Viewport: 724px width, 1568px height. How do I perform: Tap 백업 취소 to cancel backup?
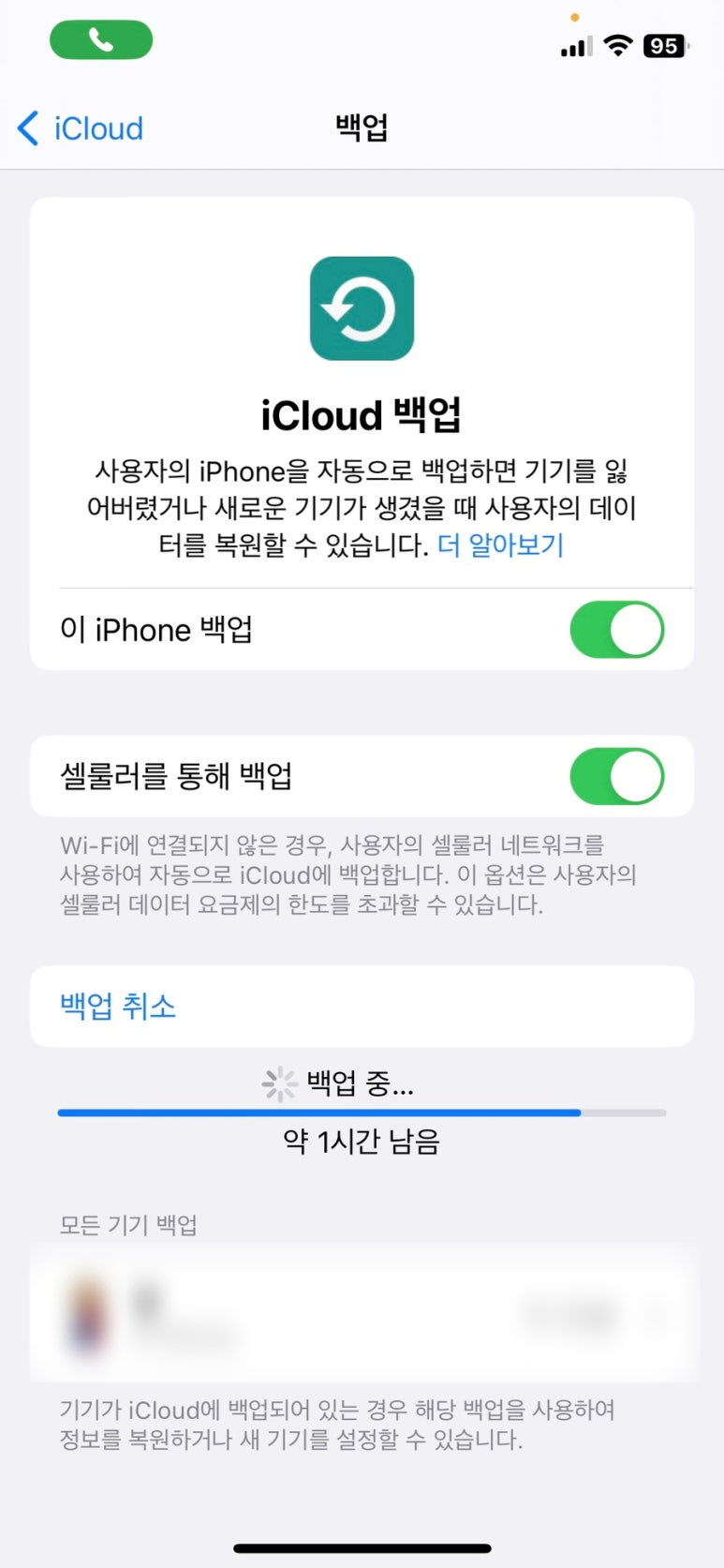pos(362,1006)
